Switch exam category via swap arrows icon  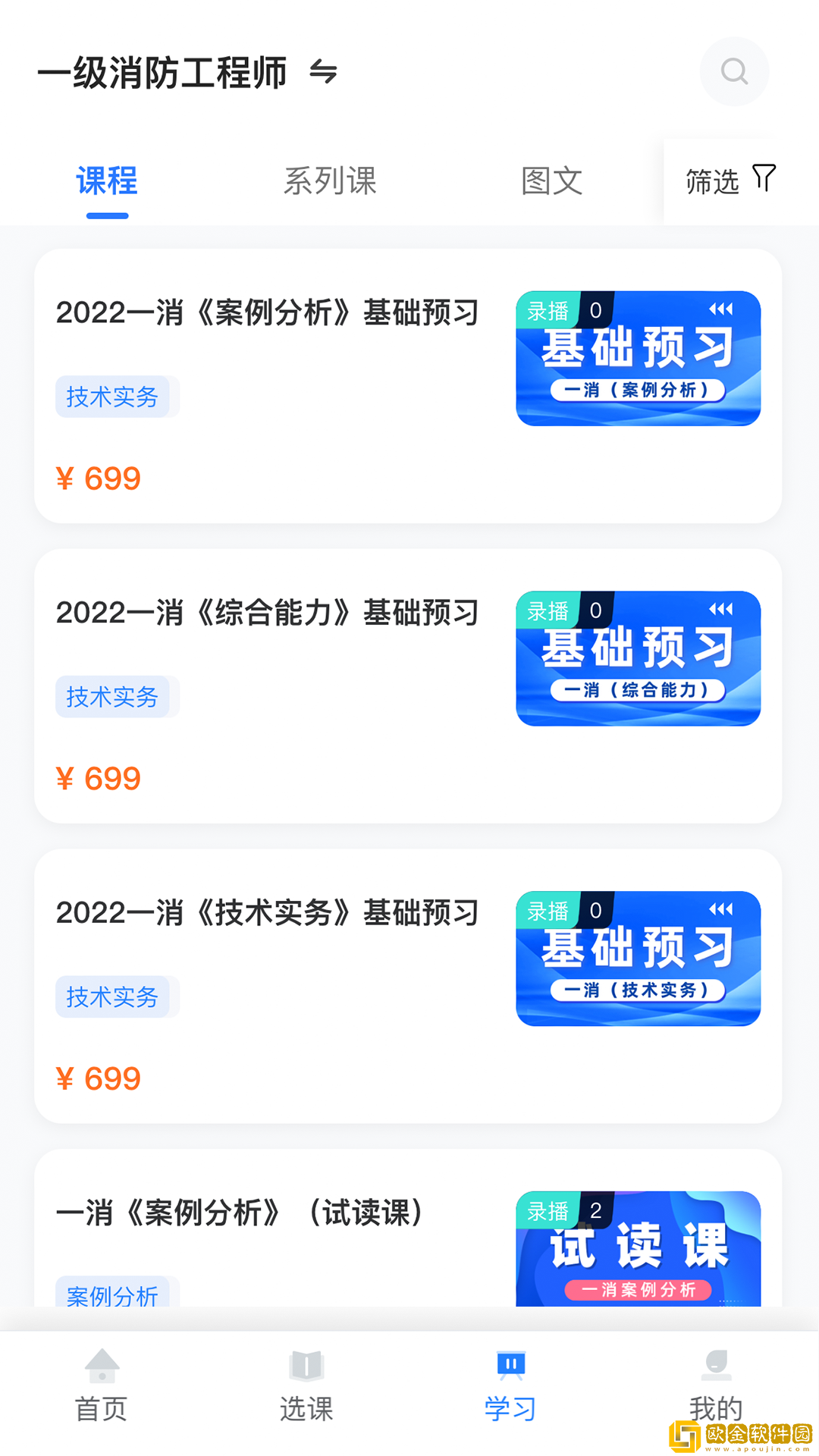click(x=323, y=72)
